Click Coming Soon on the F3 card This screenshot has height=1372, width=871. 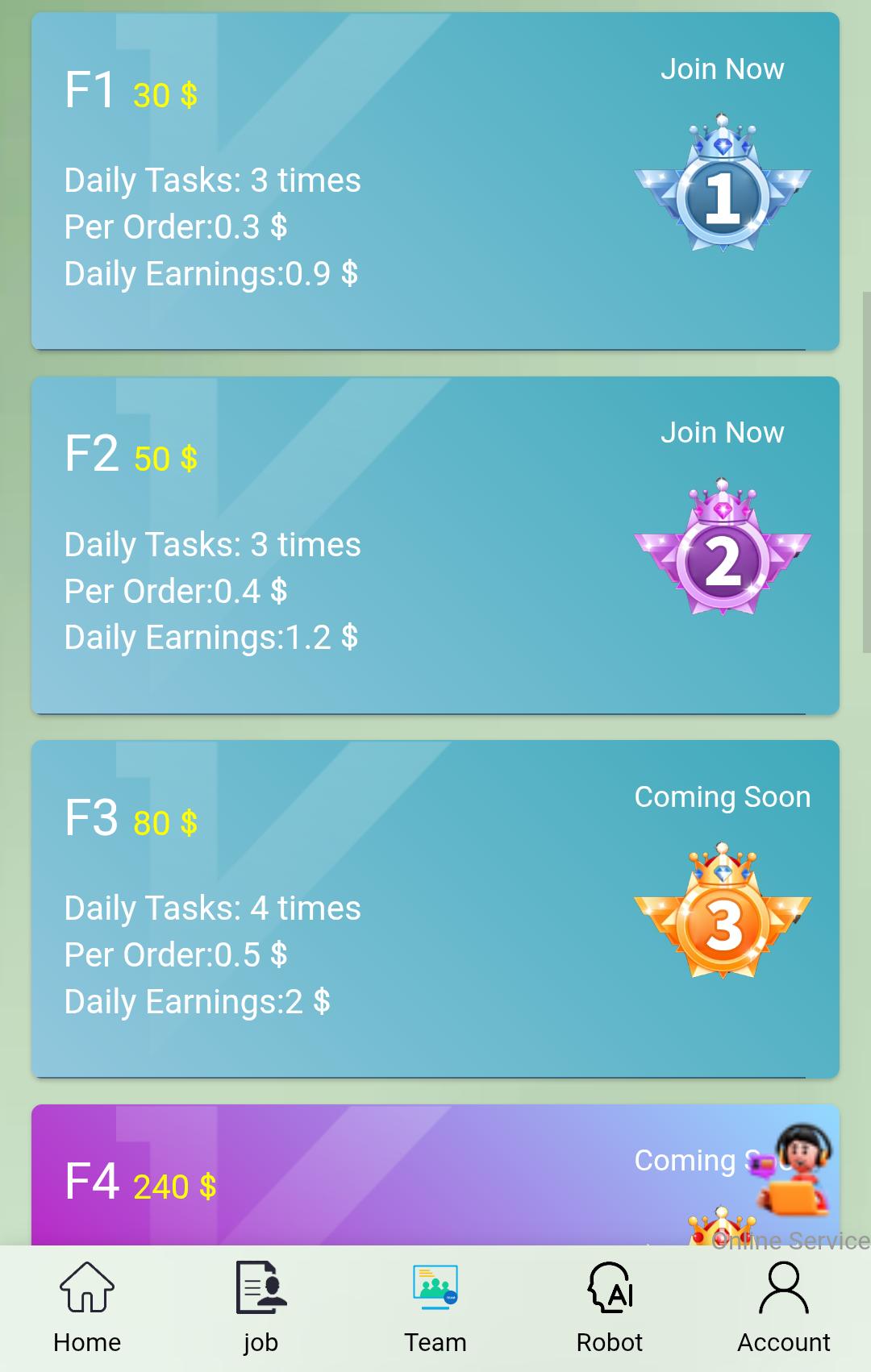(x=722, y=796)
